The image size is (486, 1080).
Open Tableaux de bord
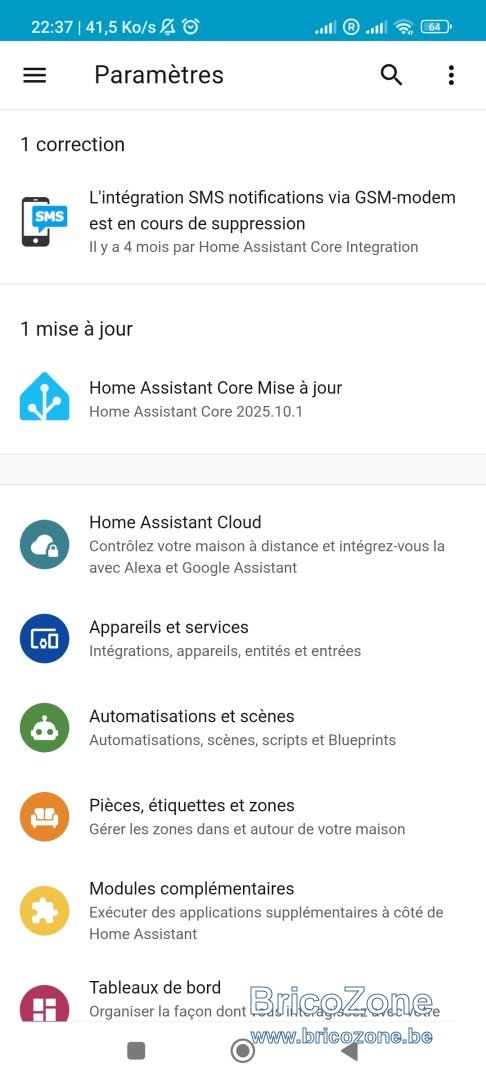point(243,998)
